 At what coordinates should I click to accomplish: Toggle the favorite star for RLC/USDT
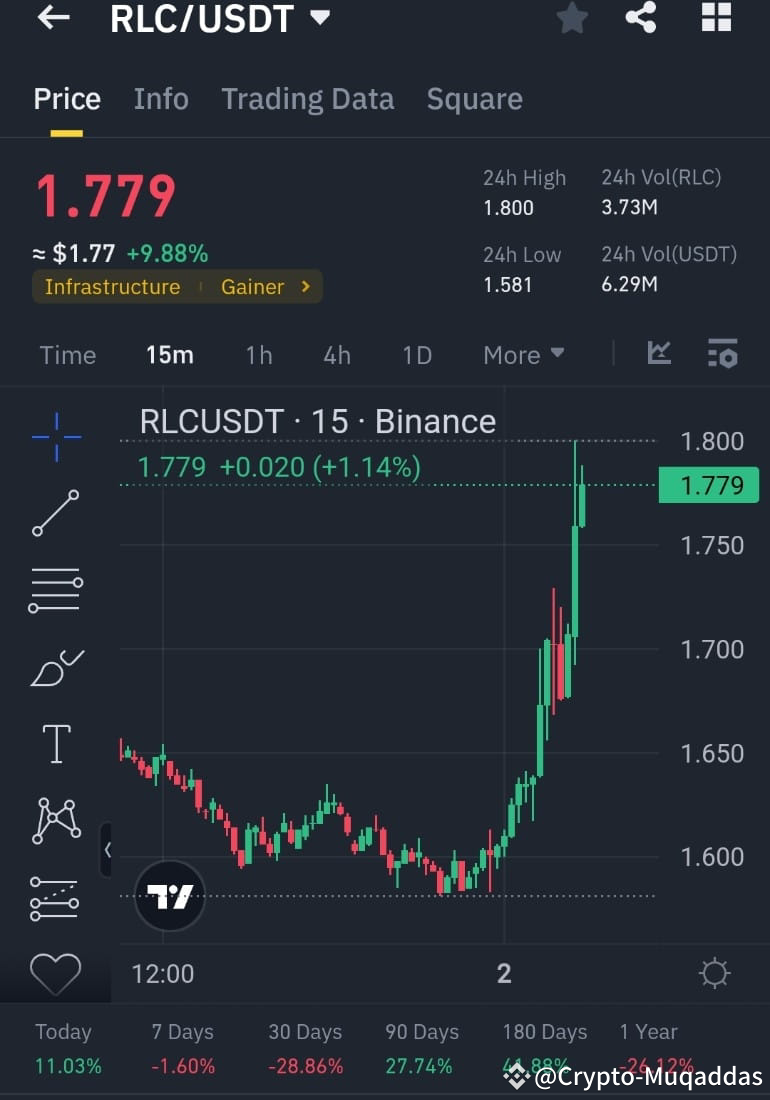pyautogui.click(x=571, y=17)
